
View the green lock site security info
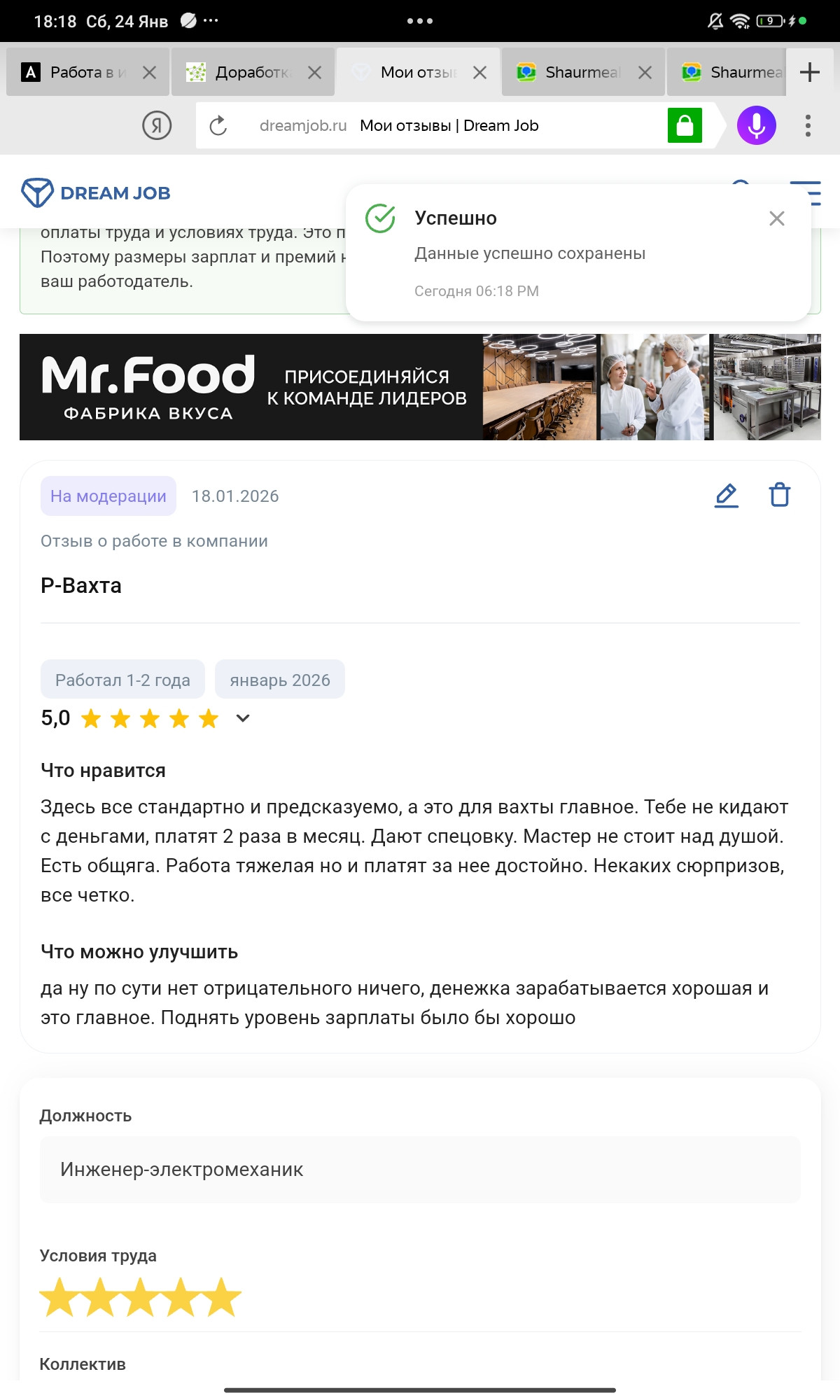tap(685, 126)
